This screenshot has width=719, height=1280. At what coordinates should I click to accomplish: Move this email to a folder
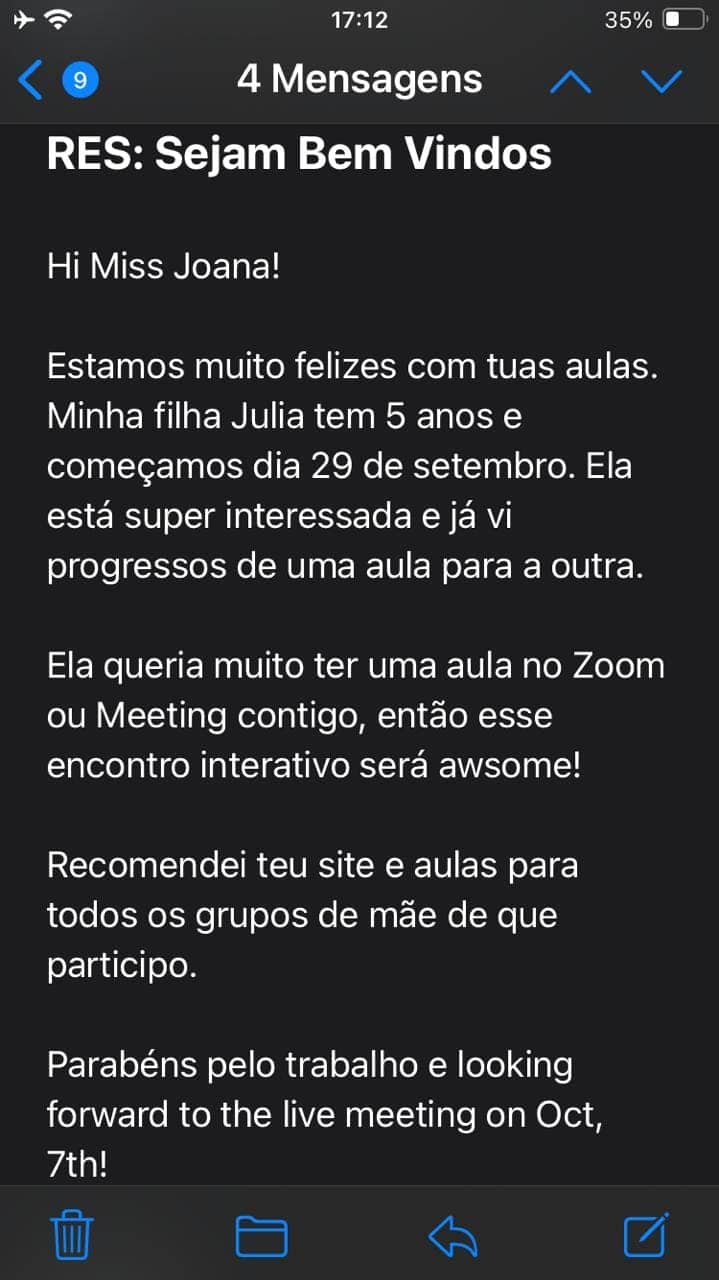261,1236
